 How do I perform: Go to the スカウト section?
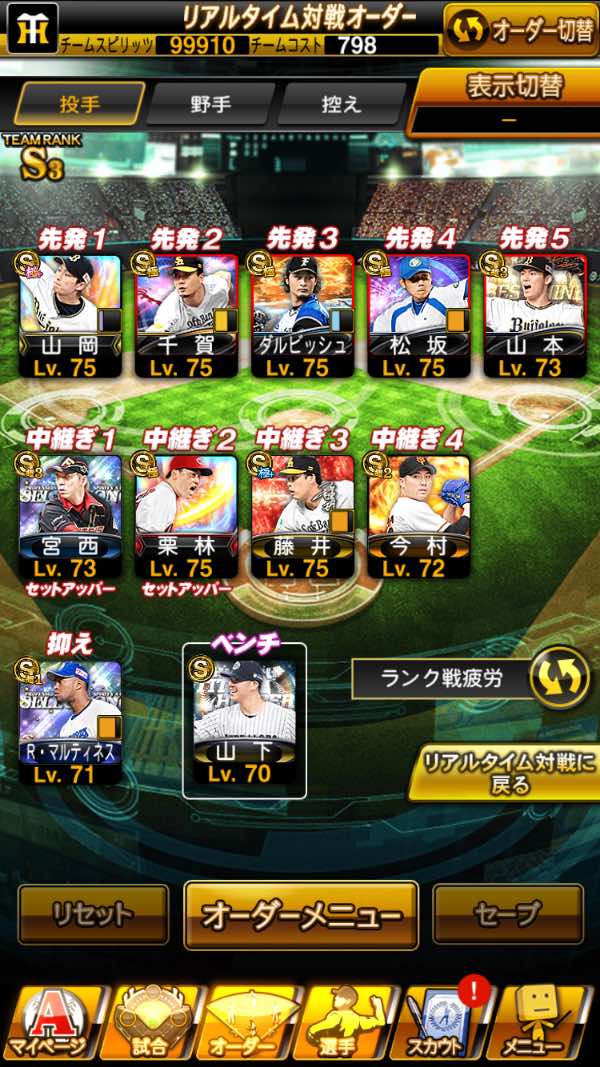[440, 1025]
